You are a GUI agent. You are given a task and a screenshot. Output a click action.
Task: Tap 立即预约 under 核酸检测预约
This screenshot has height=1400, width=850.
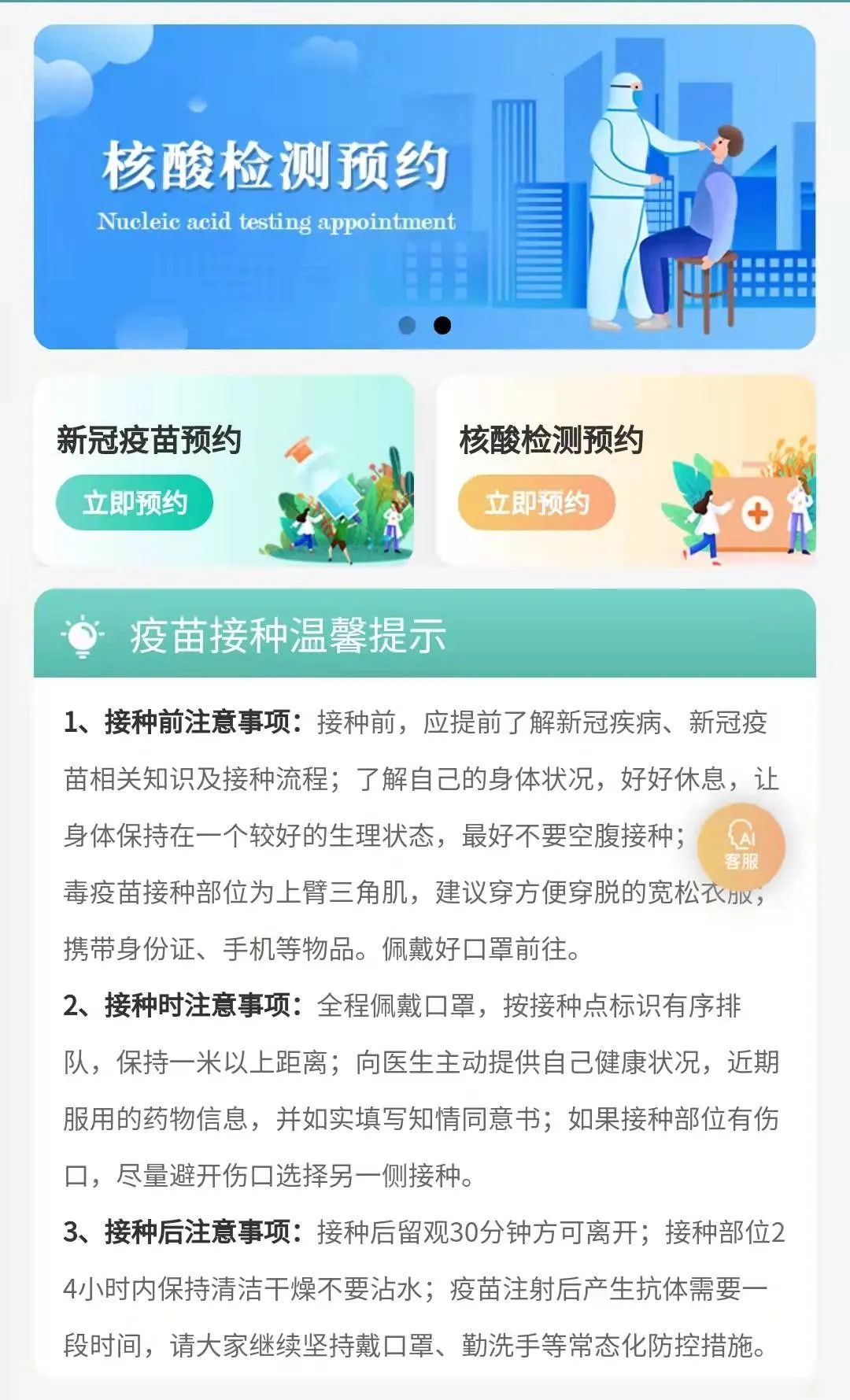tap(537, 503)
